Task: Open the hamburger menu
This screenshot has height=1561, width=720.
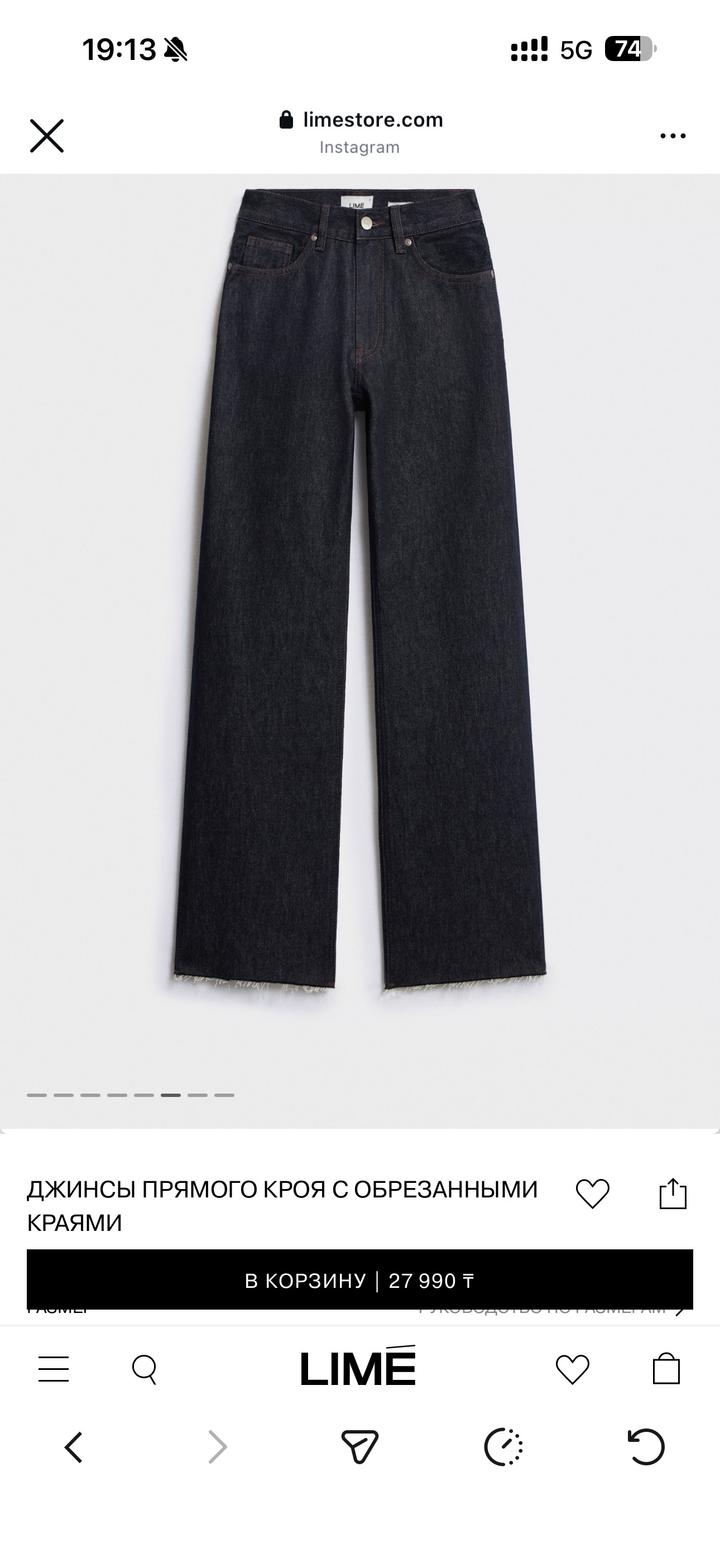Action: pyautogui.click(x=54, y=1369)
